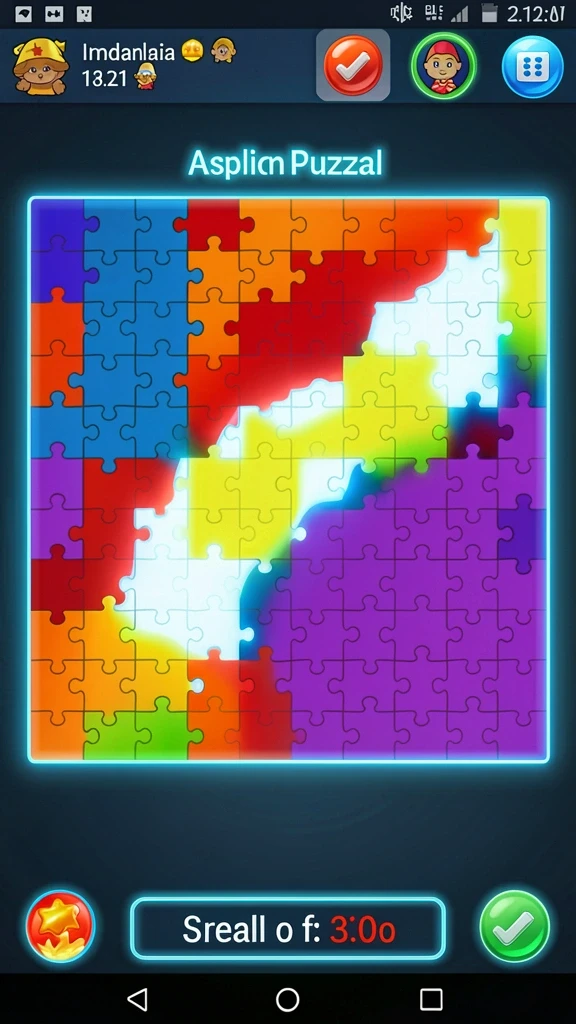Tap the system home button
Screen dimensions: 576x1024
point(287,999)
